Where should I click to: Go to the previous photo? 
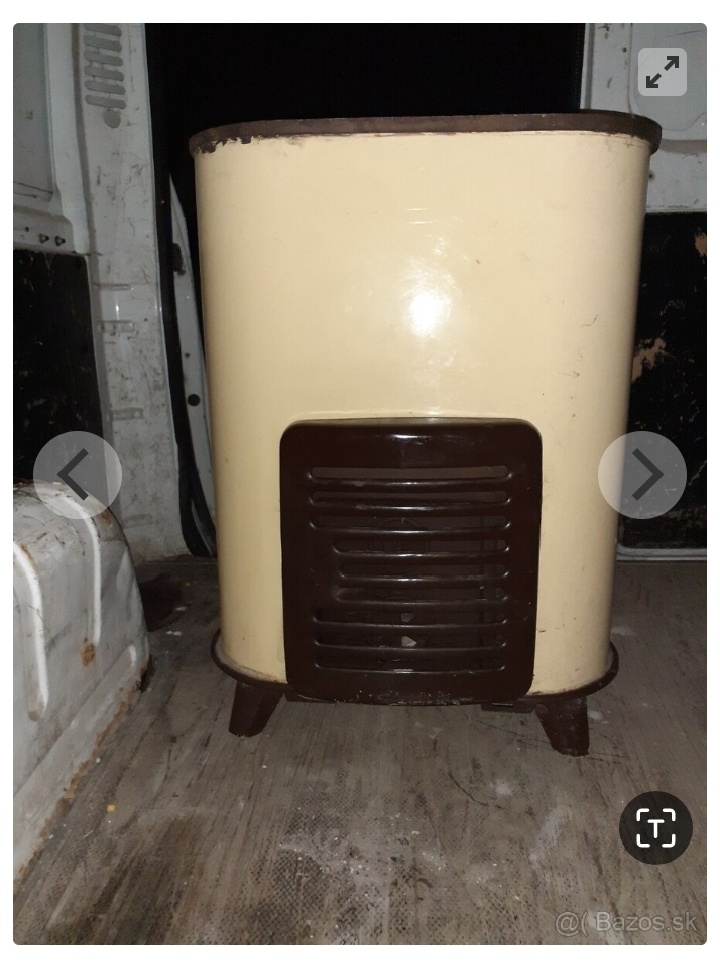coord(77,475)
